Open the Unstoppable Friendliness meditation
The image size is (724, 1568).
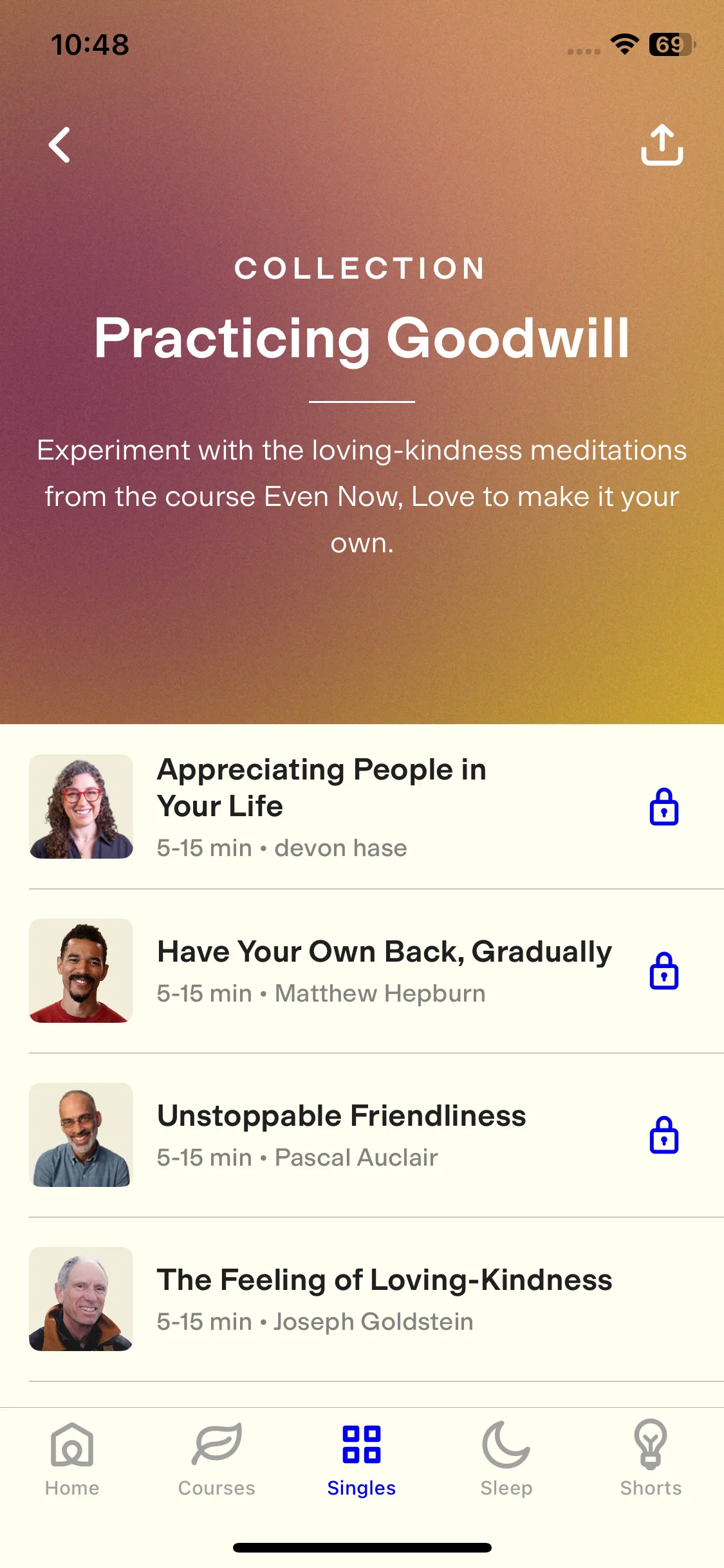click(x=341, y=1134)
